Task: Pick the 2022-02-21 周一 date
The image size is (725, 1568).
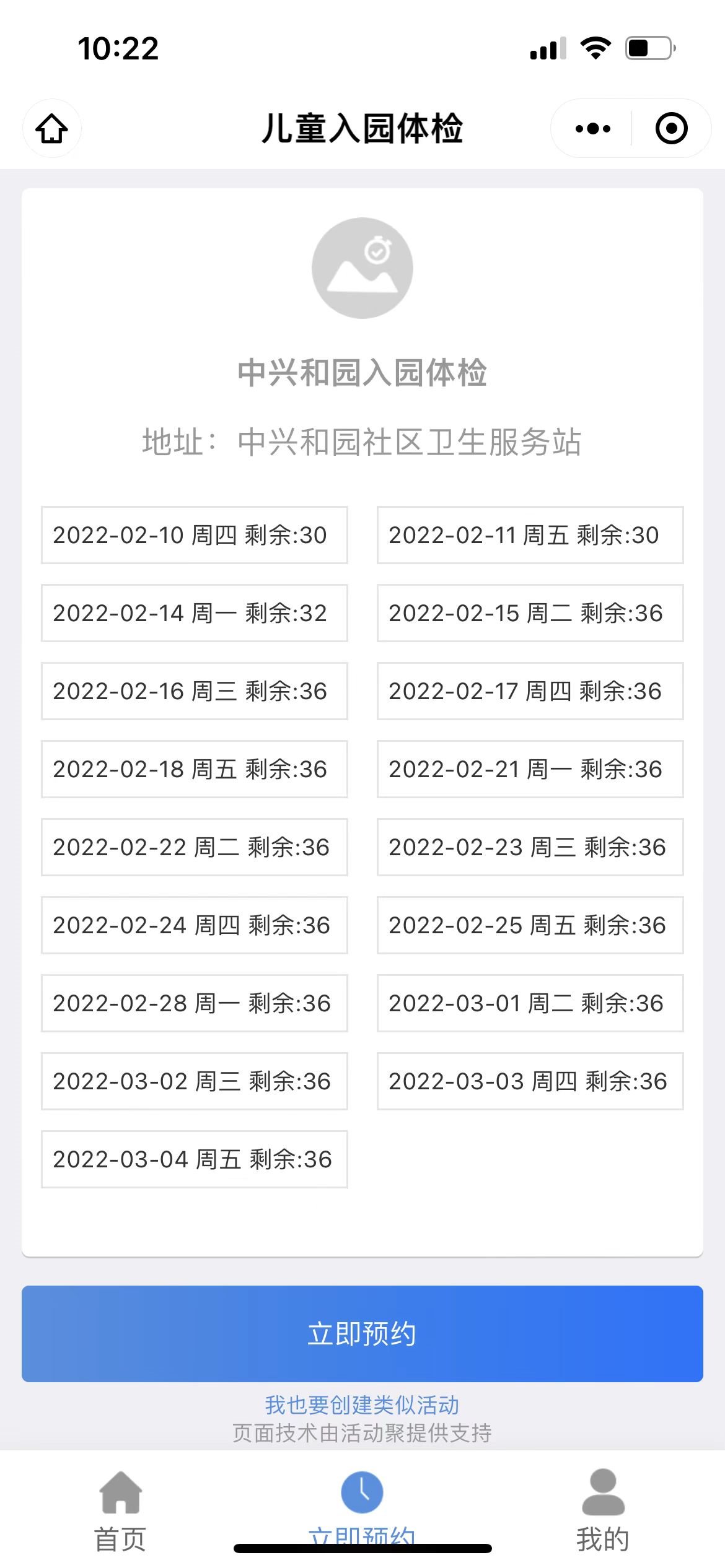Action: click(530, 769)
